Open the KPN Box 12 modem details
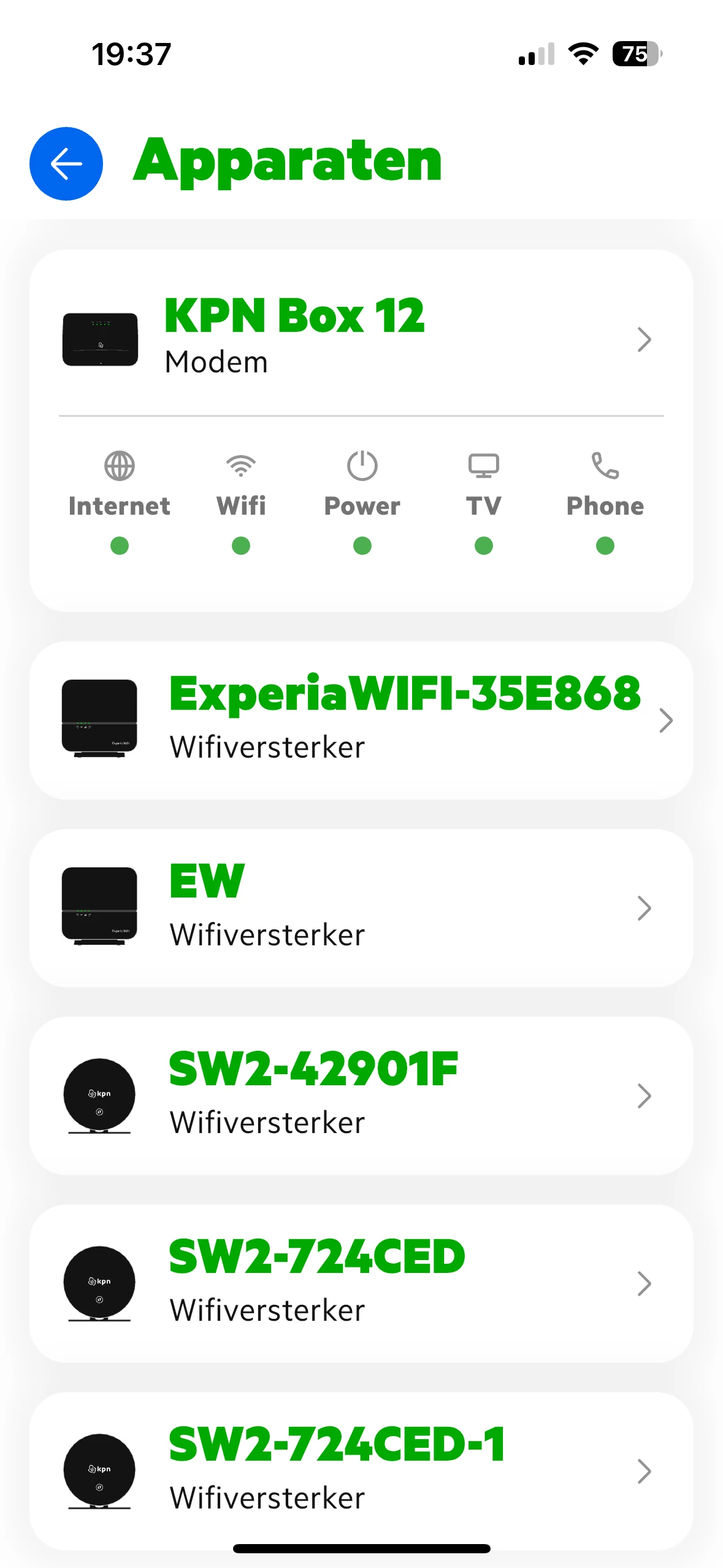723x1568 pixels. click(361, 337)
